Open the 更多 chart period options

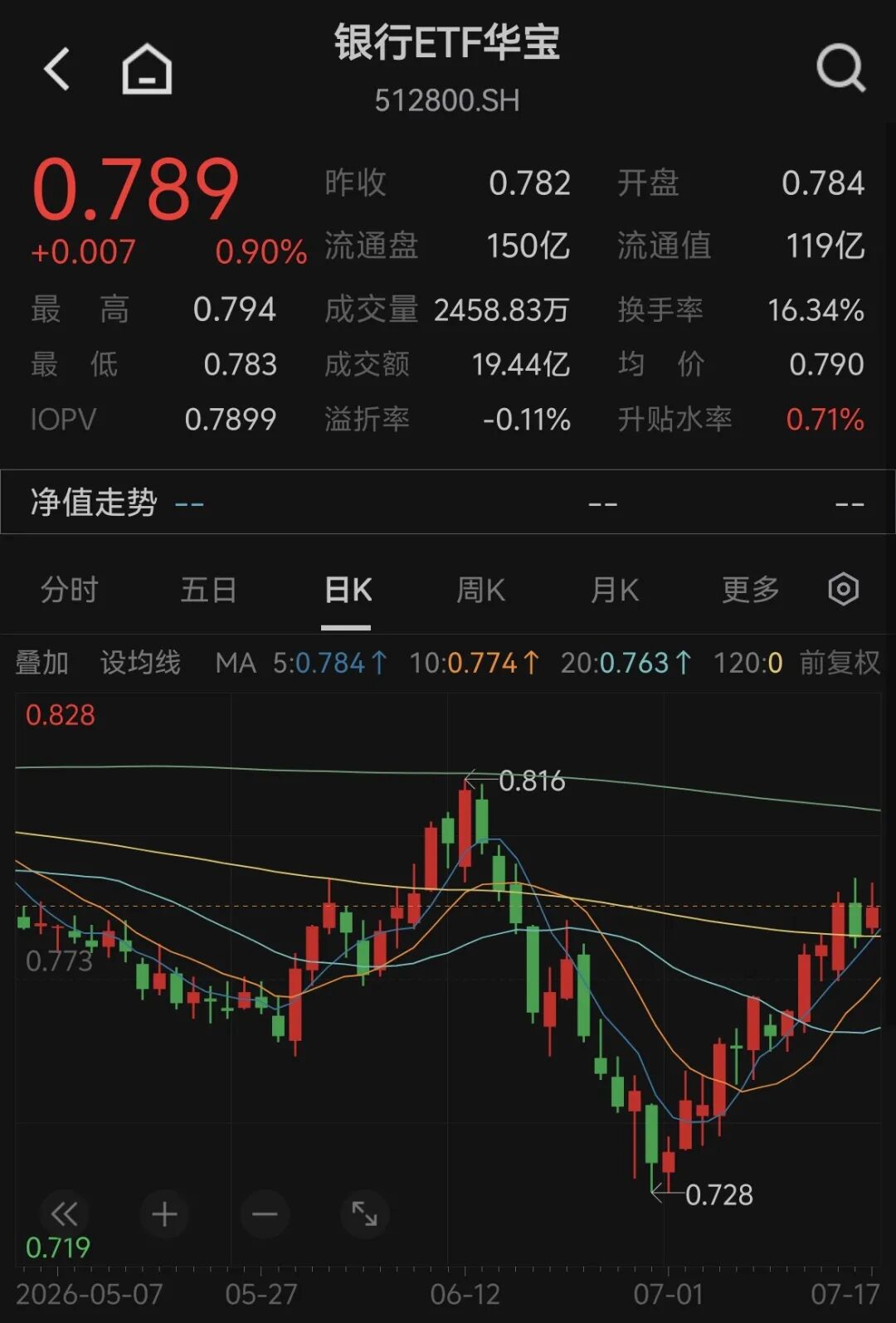point(751,590)
